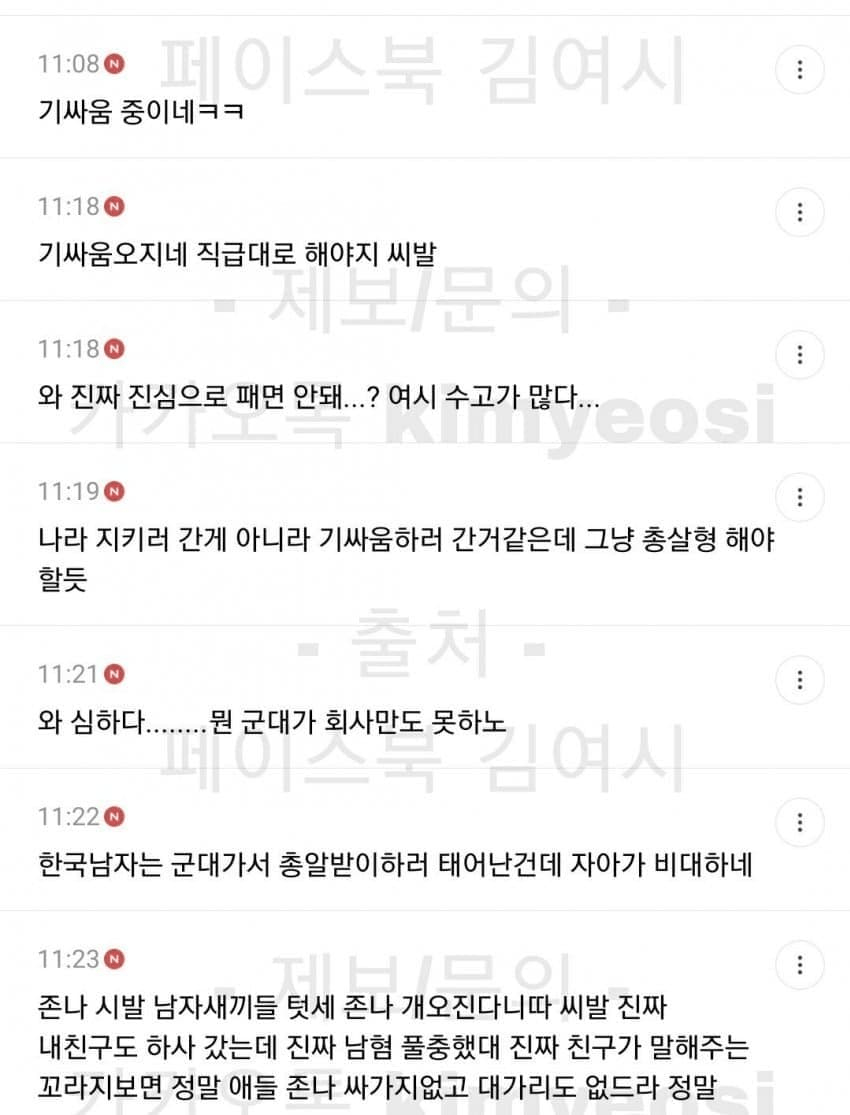Open the three-dot menu on the 11:19 comment
Image resolution: width=850 pixels, height=1115 pixels.
pos(800,497)
